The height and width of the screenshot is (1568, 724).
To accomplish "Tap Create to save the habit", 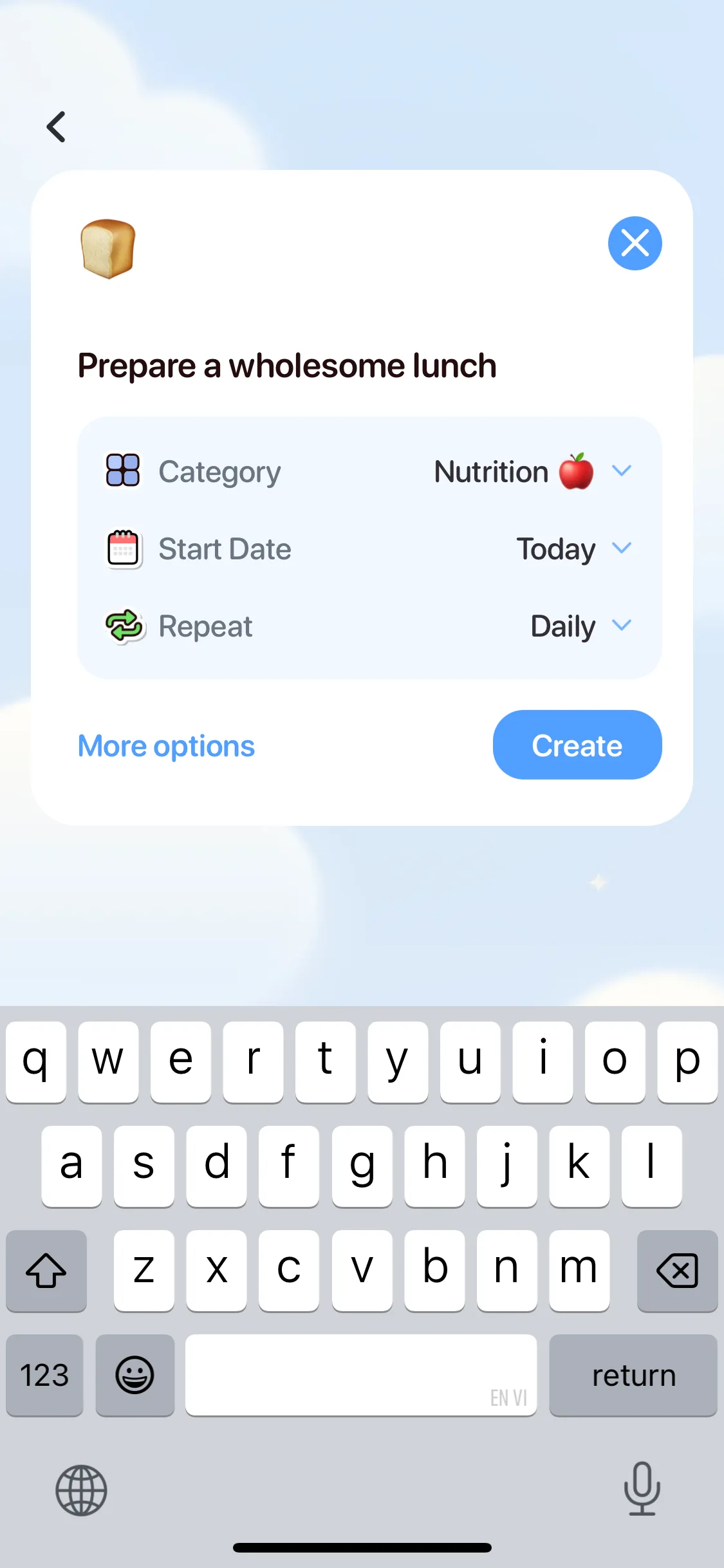I will click(x=577, y=745).
